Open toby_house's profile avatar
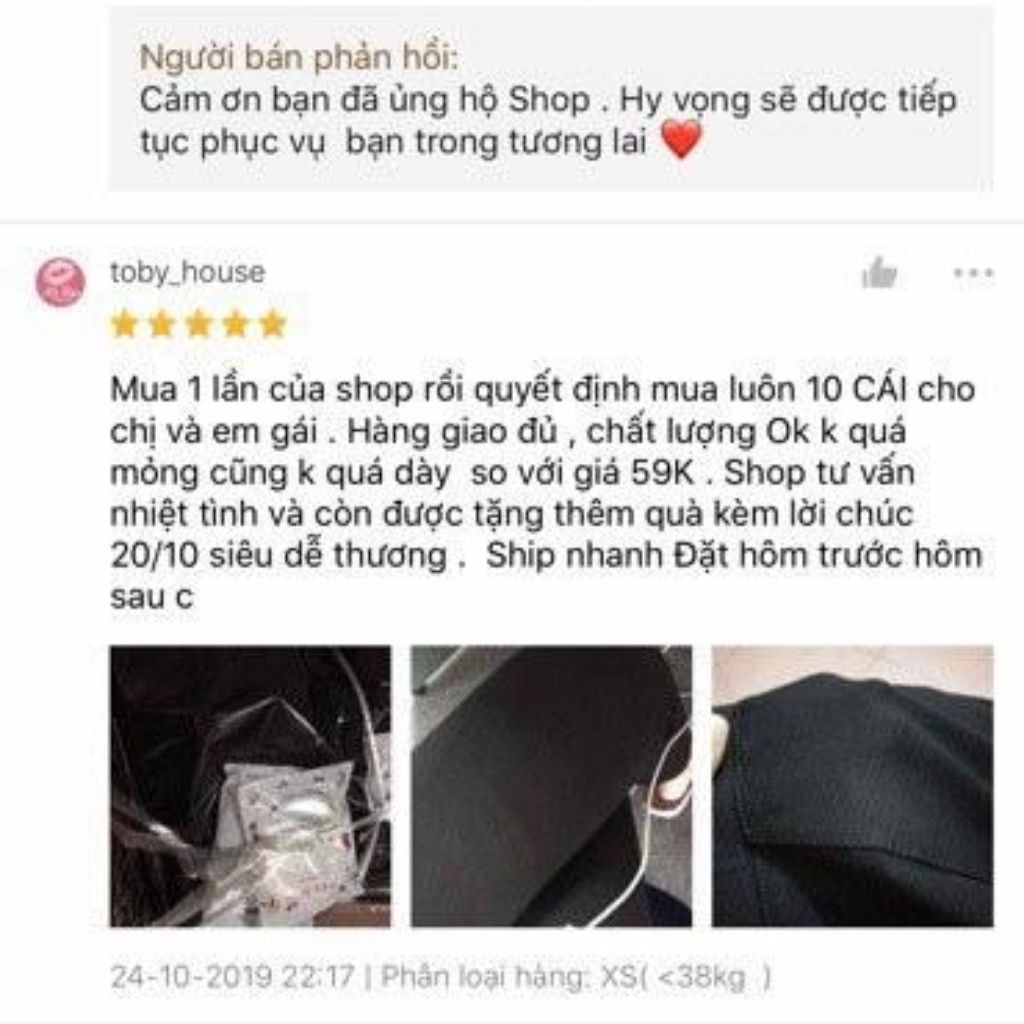 (60, 281)
